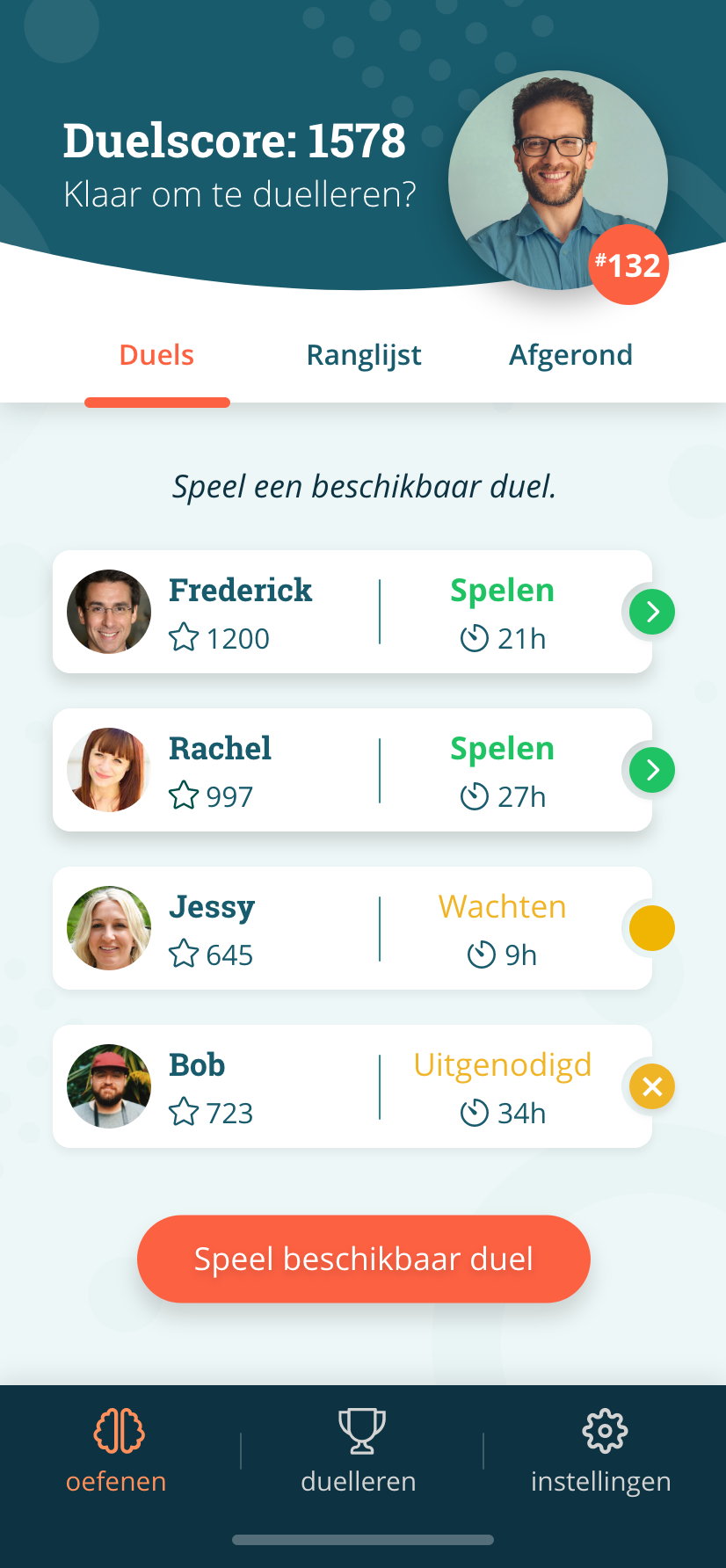
Task: Show the Afgerond tab
Action: pos(570,356)
